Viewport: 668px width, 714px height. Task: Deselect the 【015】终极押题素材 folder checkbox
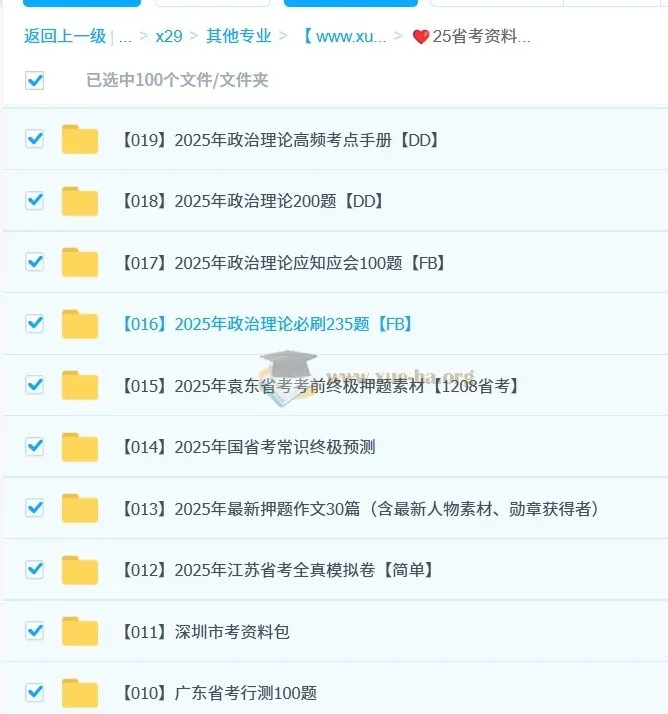click(x=35, y=384)
